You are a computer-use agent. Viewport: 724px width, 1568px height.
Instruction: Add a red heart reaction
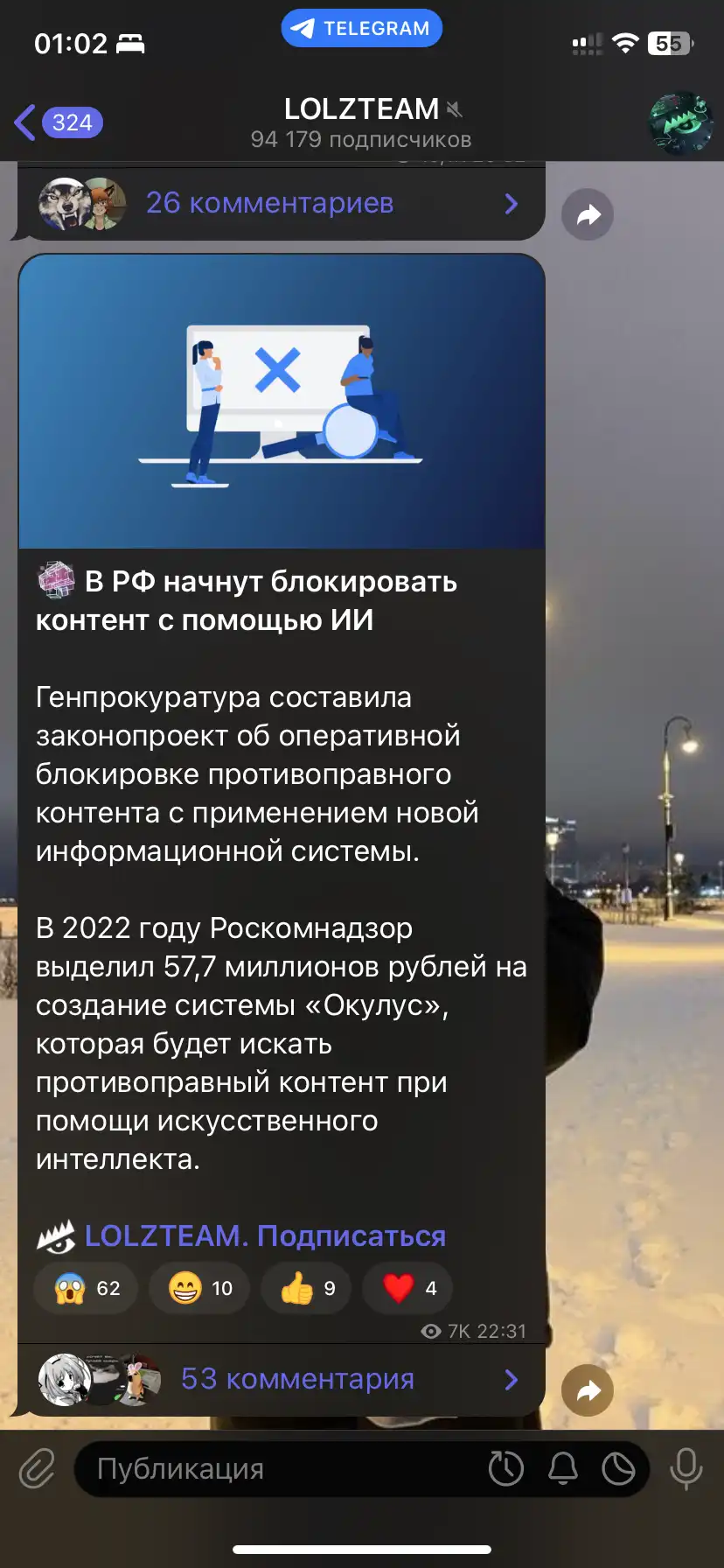[407, 1288]
